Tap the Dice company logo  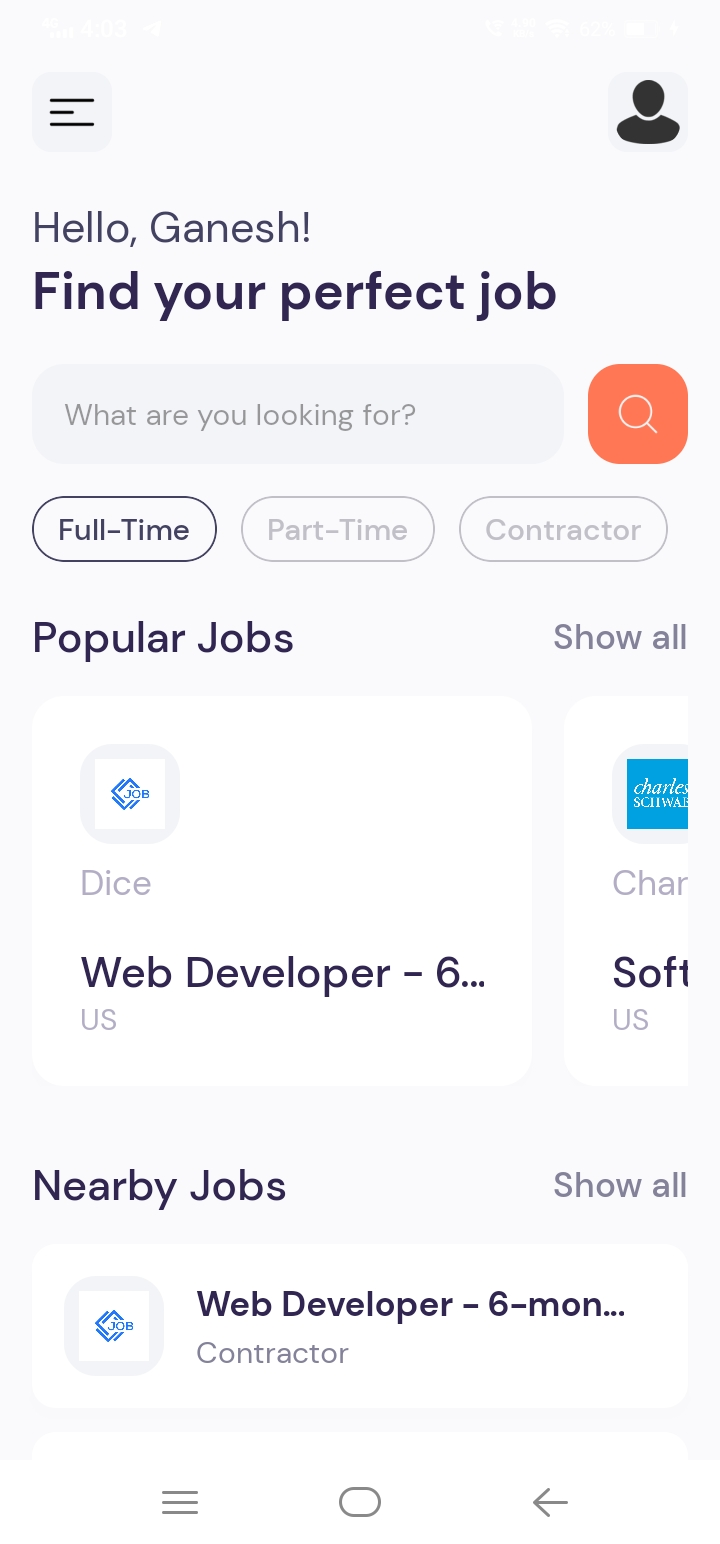(130, 794)
